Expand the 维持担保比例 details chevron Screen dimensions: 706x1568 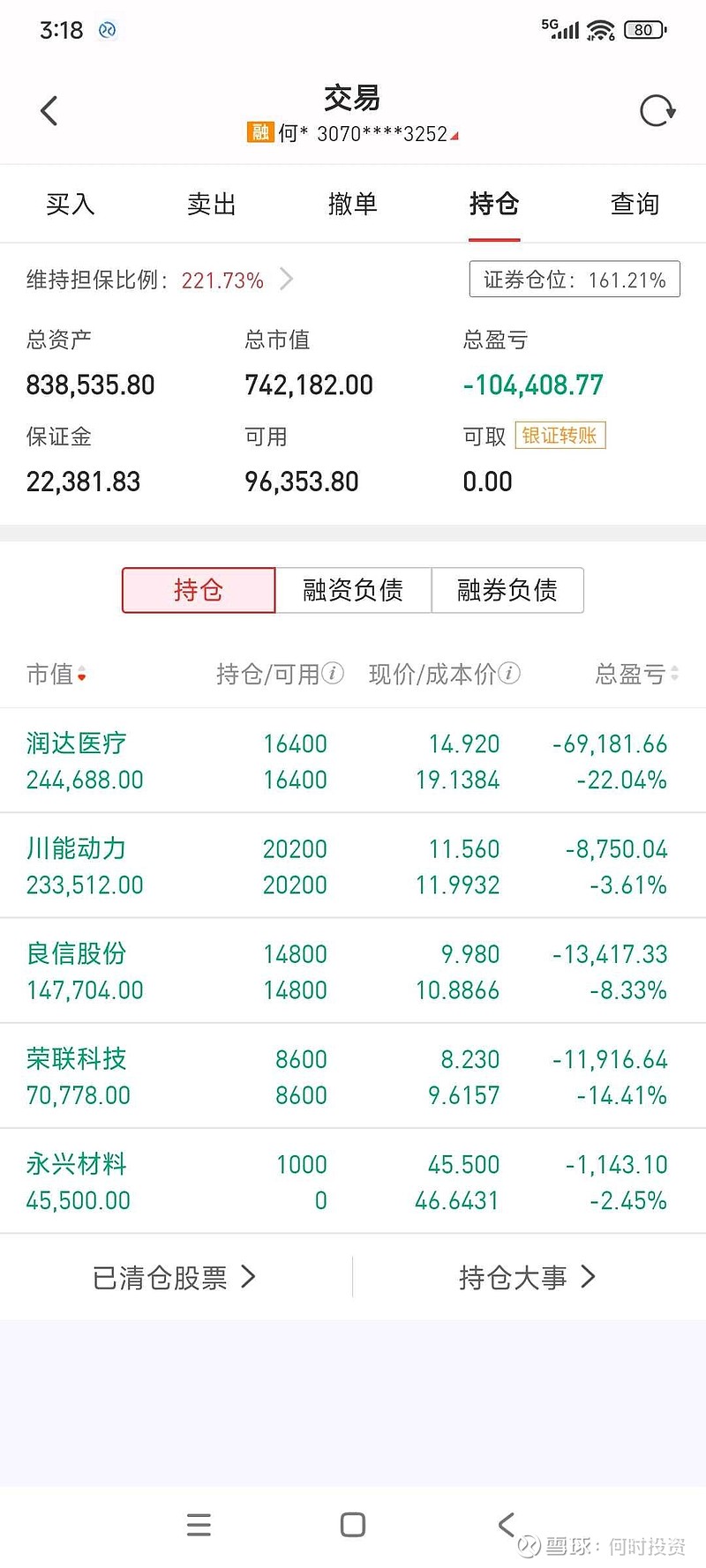286,280
